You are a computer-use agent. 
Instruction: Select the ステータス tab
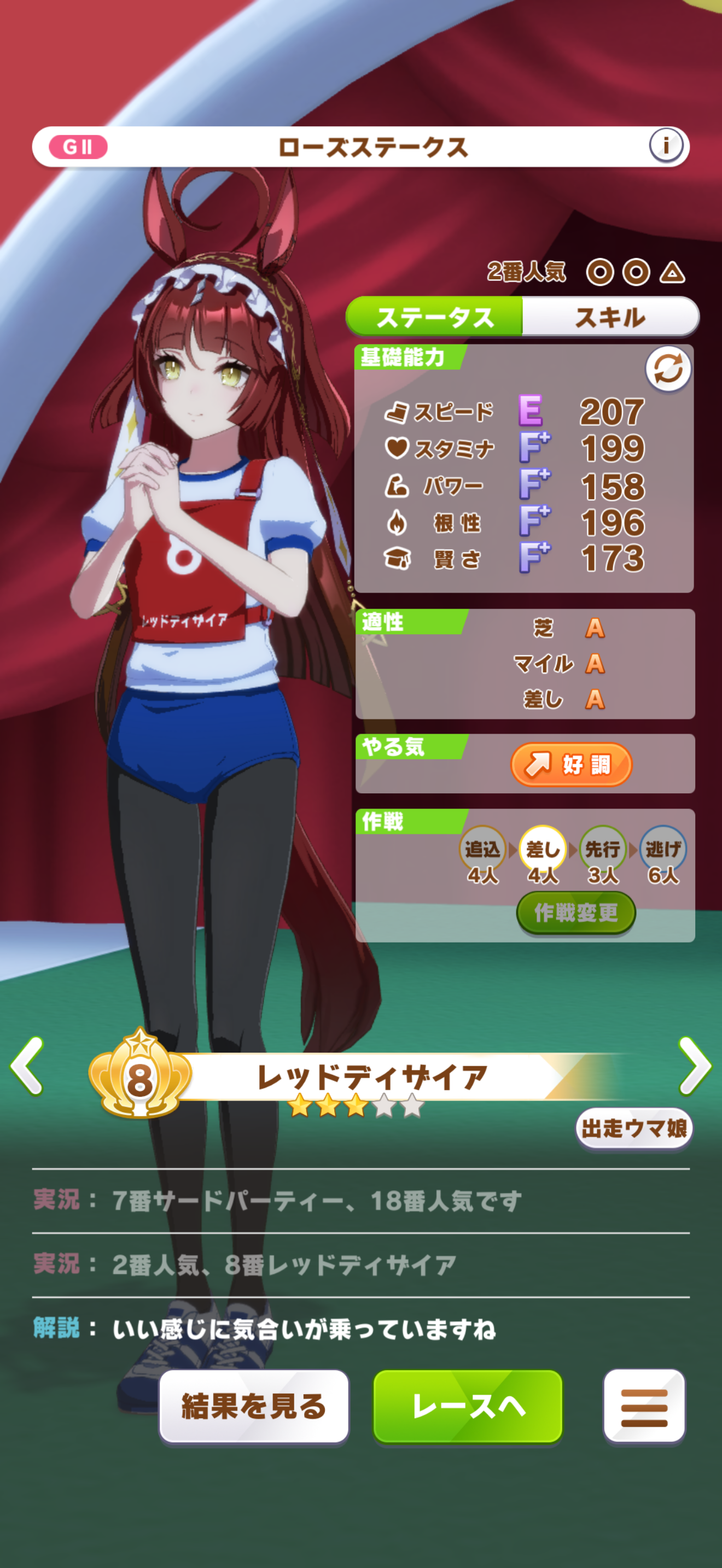coord(435,317)
